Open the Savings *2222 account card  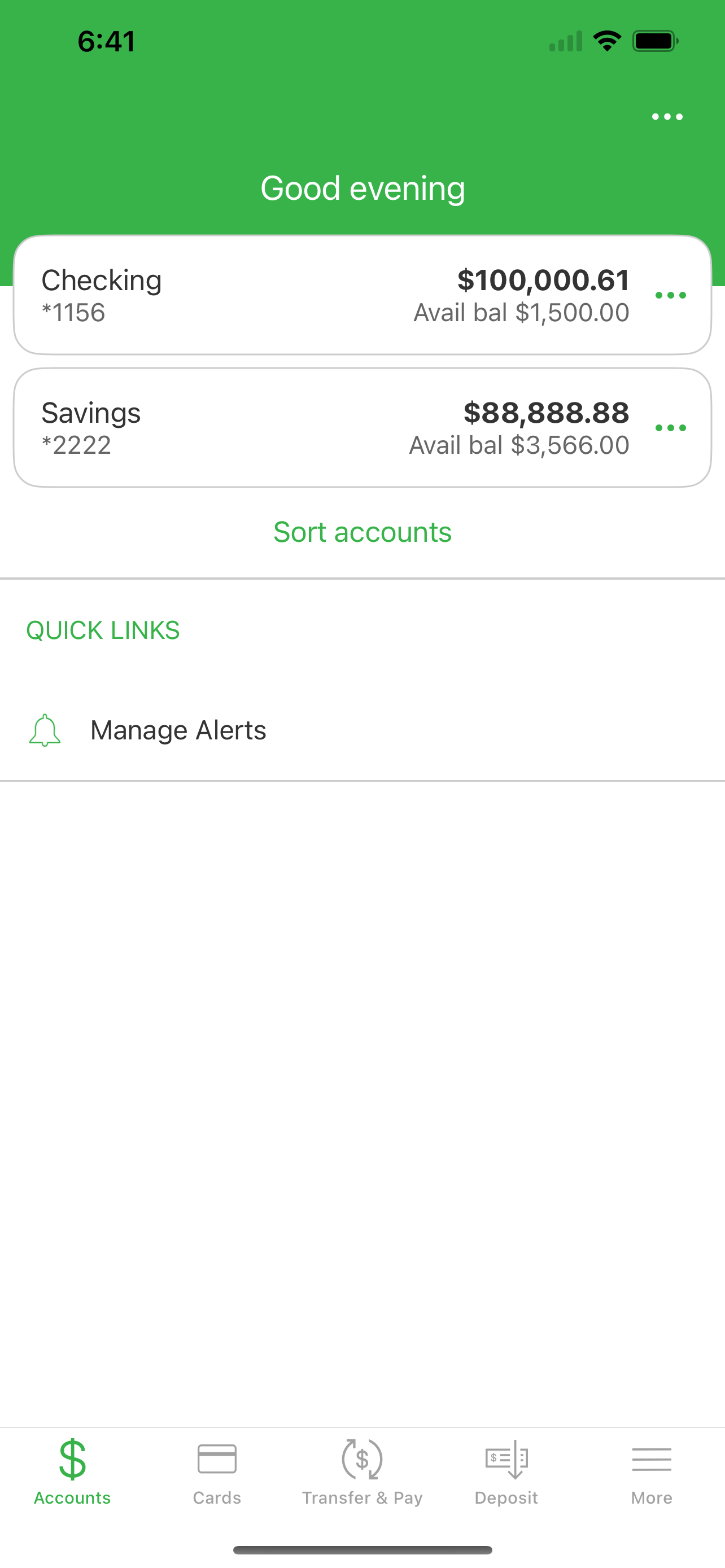coord(362,427)
